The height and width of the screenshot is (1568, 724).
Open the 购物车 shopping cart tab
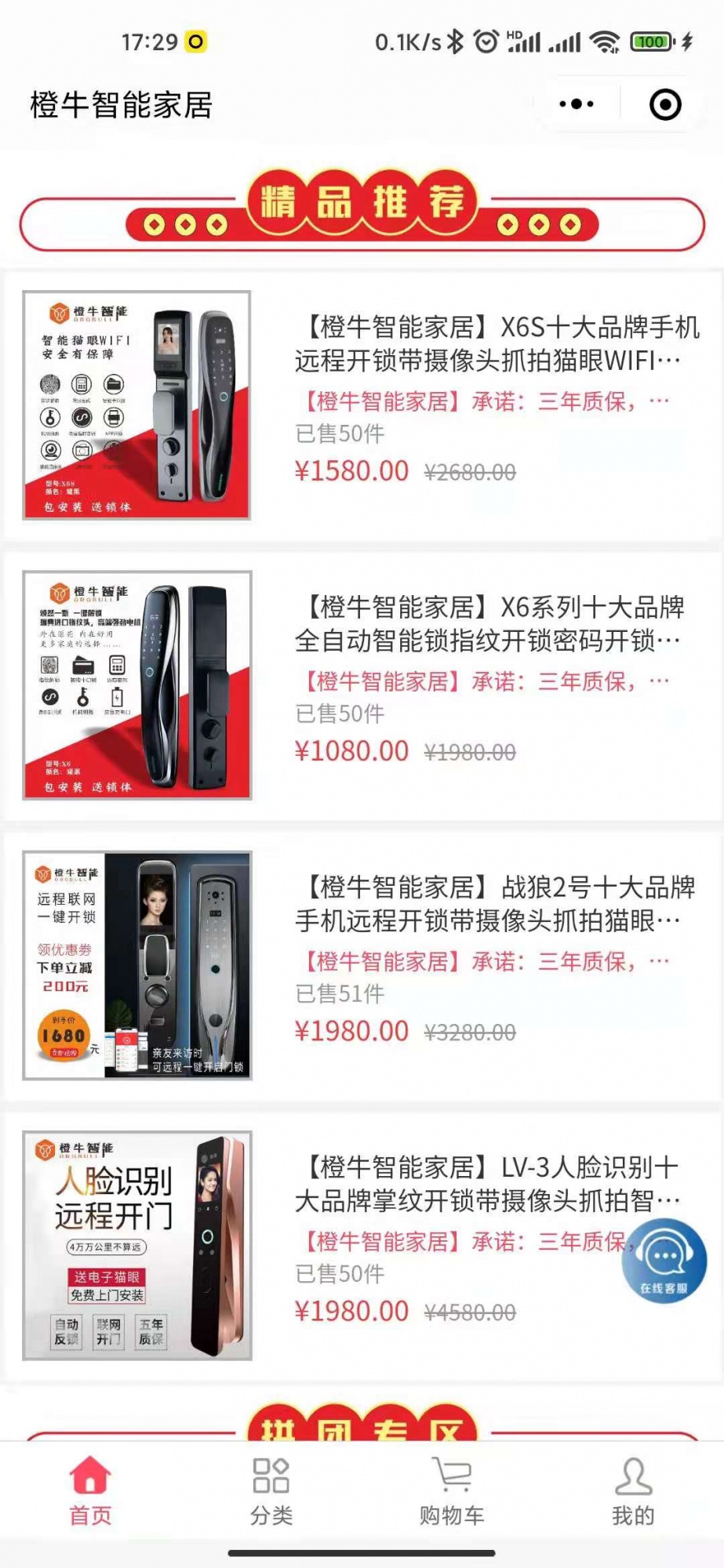click(452, 1491)
